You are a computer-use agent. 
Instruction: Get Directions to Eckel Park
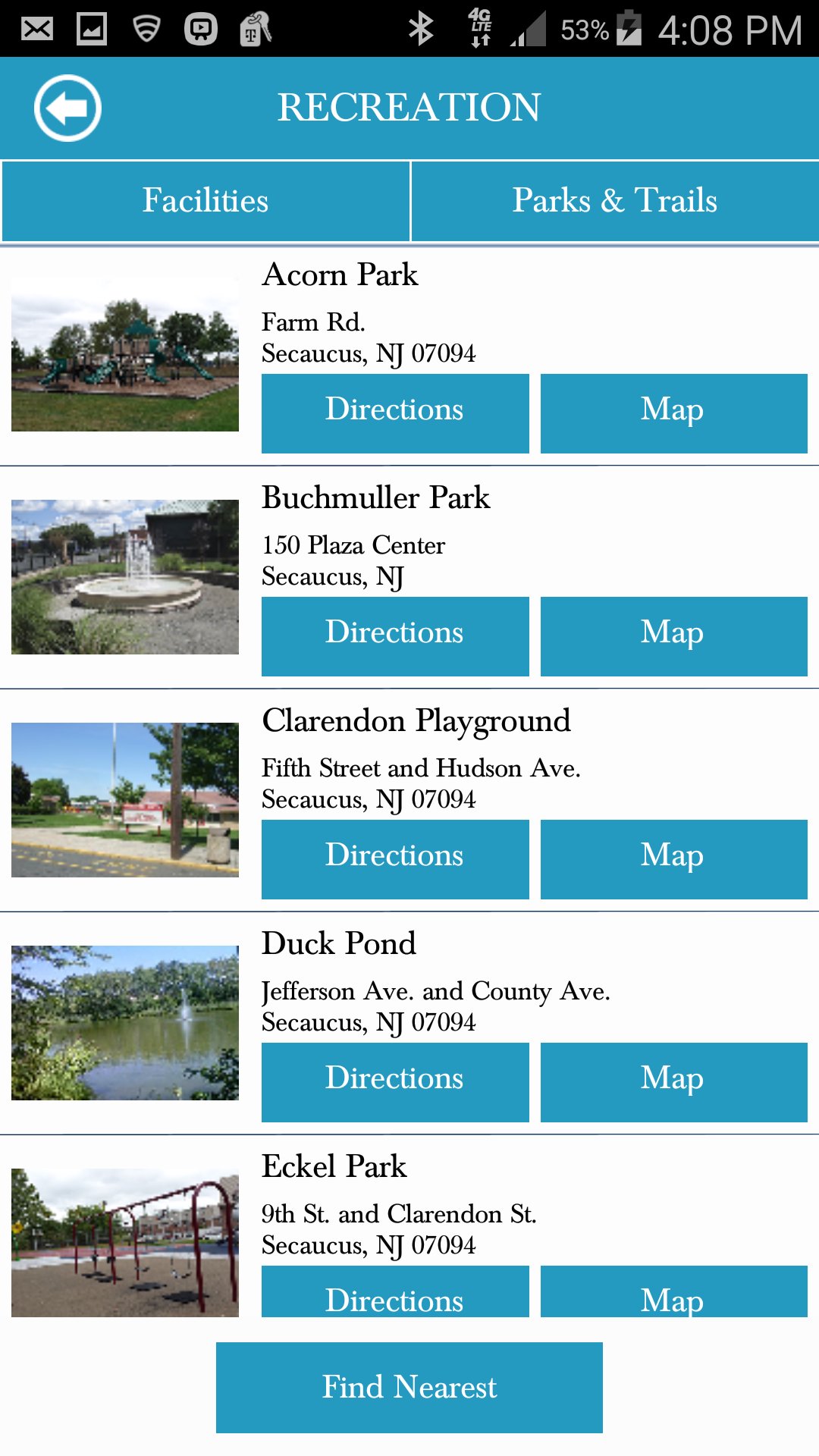(x=394, y=1300)
